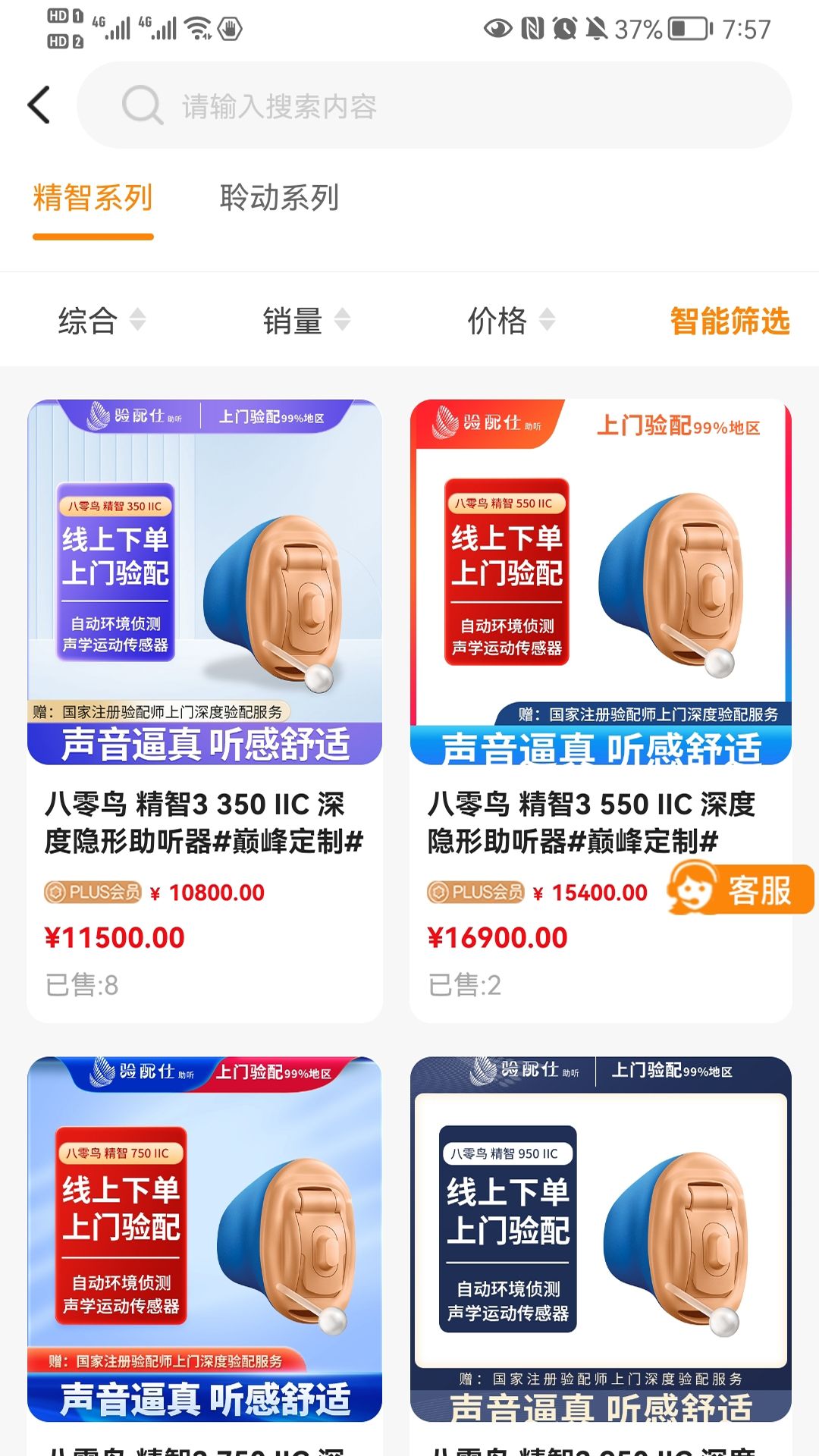Tap the PLUS会员 badge on 550 IIC product

pos(475,894)
